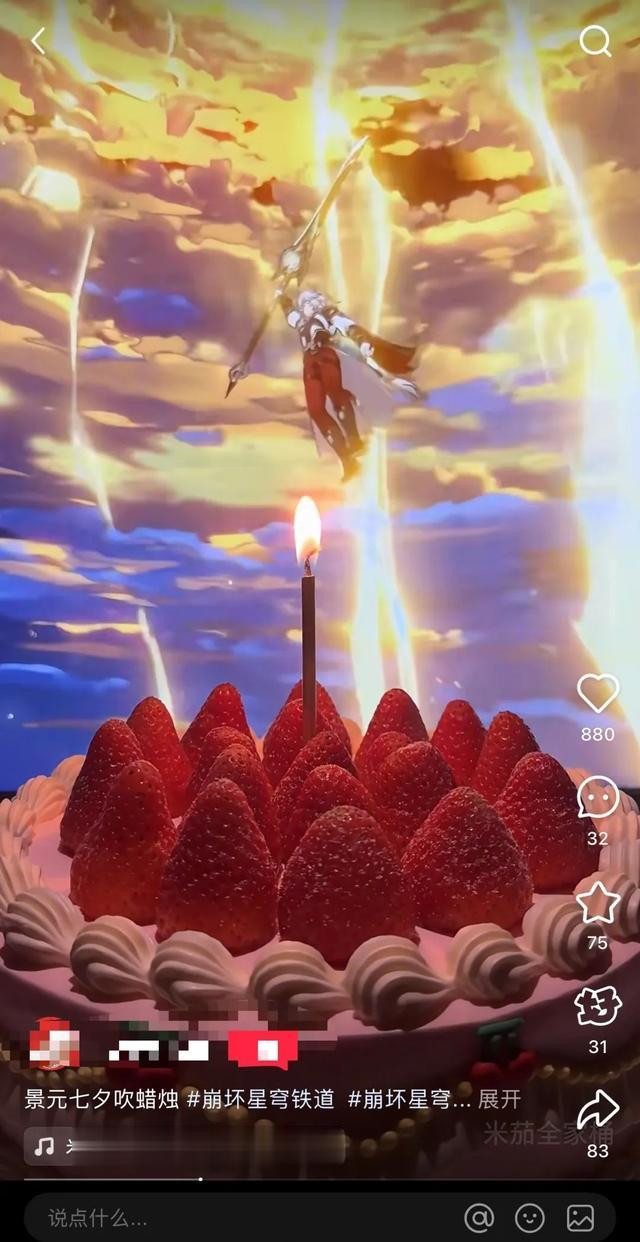Screen dimensions: 640x1242
Task: Open the emoji picker icon
Action: (530, 1217)
